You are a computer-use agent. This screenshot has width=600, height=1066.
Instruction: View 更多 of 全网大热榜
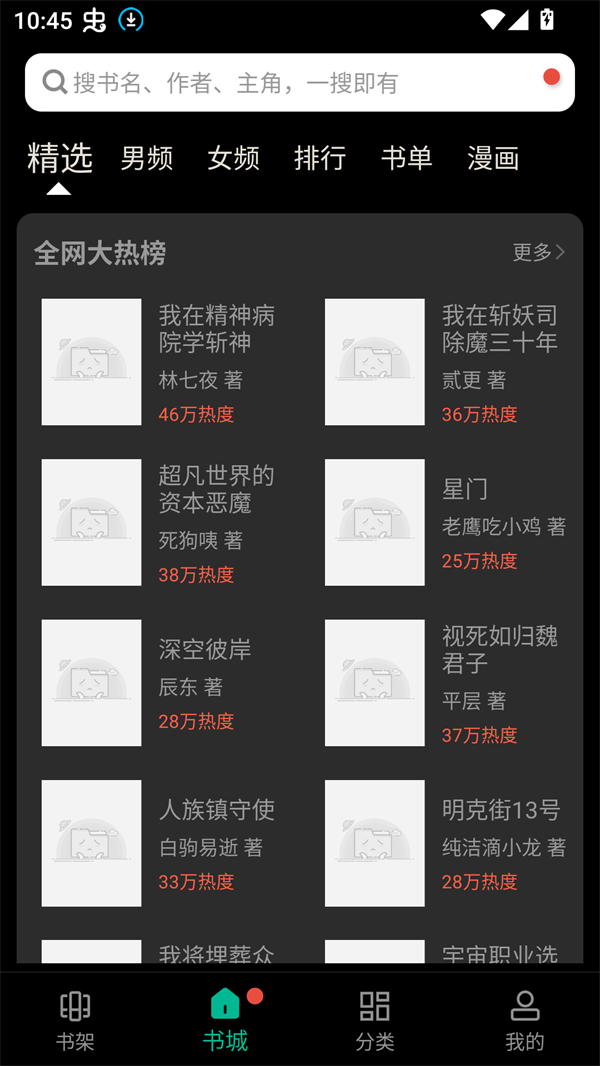(x=538, y=252)
